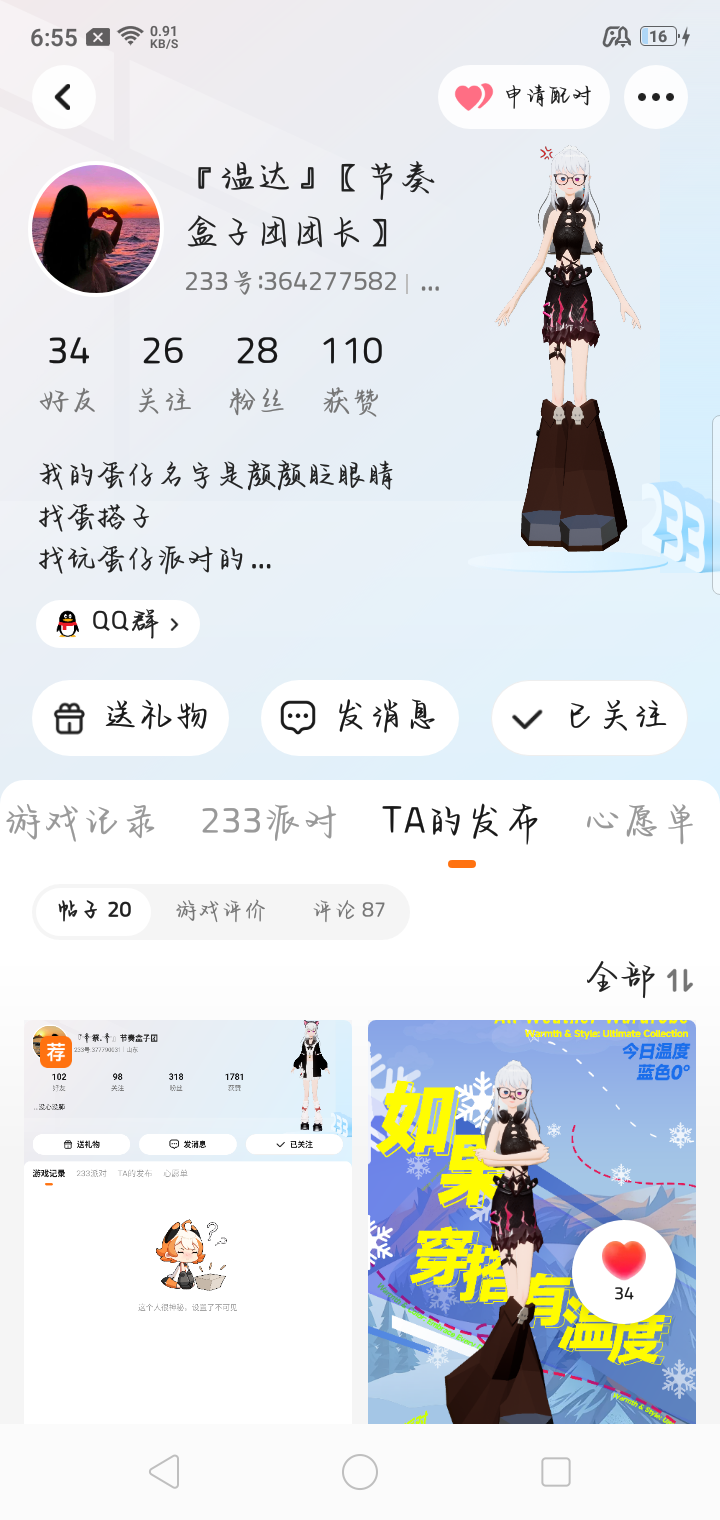This screenshot has width=720, height=1520.
Task: Switch to the 233派对 tab
Action: pyautogui.click(x=269, y=822)
